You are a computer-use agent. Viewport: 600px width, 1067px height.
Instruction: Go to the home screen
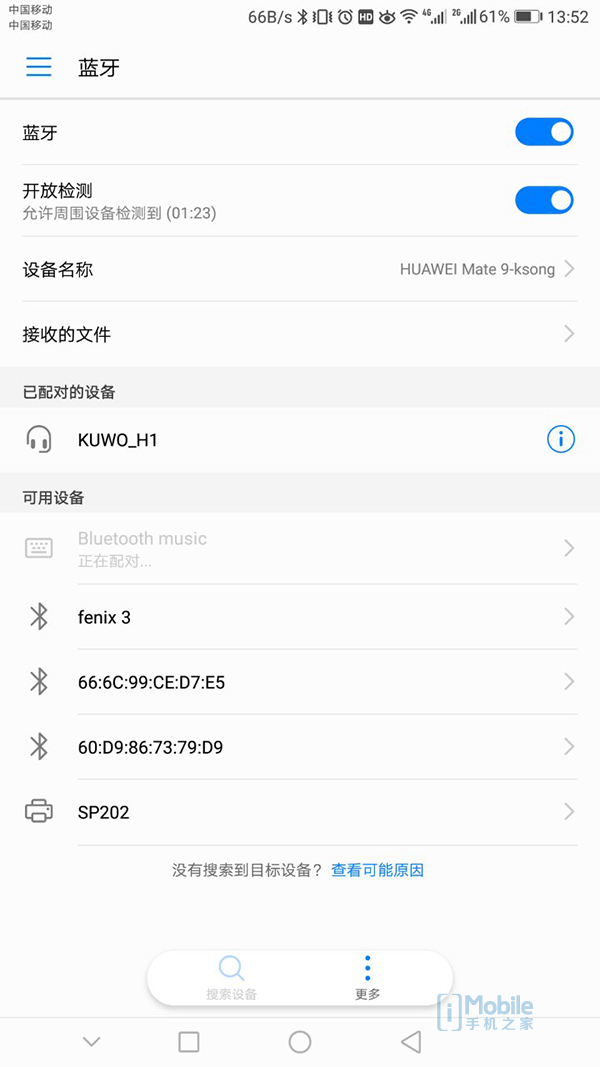pyautogui.click(x=300, y=1042)
